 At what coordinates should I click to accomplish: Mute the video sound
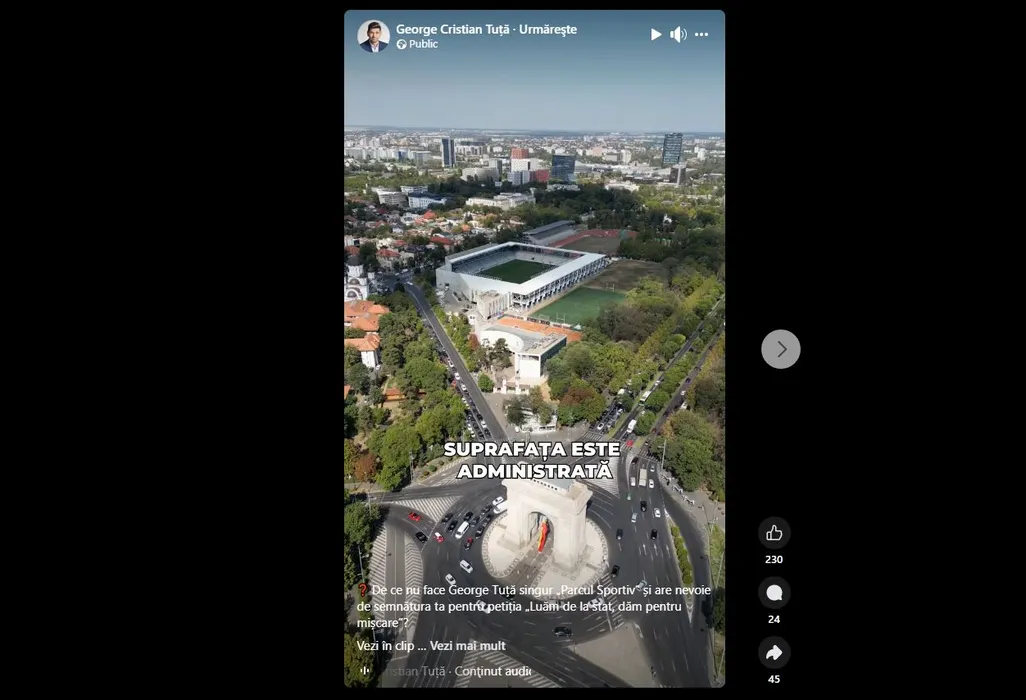pos(678,34)
